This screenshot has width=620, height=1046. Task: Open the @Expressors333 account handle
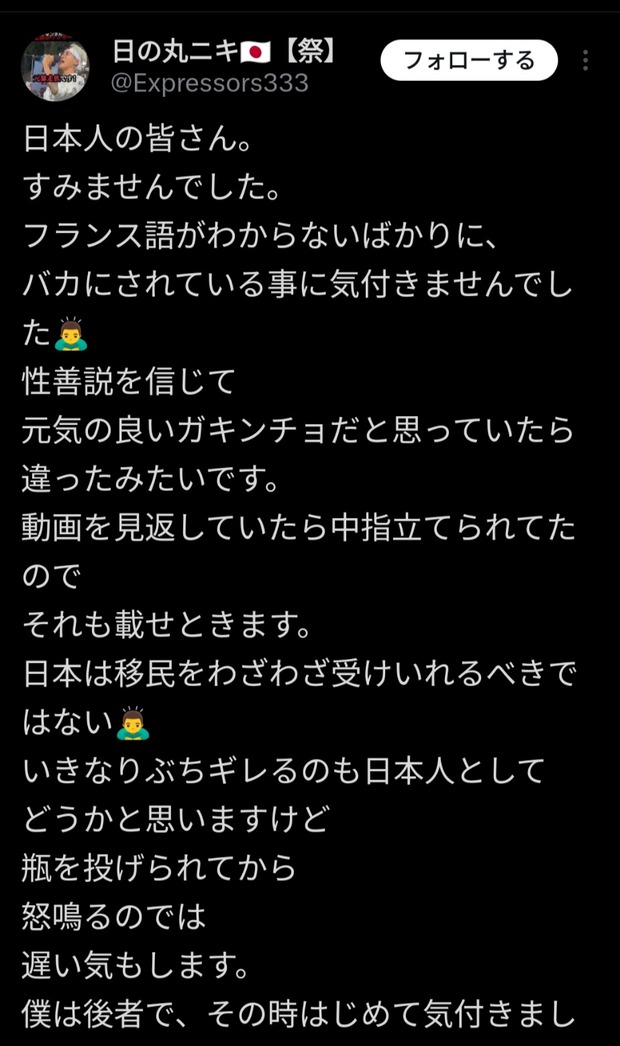click(x=210, y=83)
